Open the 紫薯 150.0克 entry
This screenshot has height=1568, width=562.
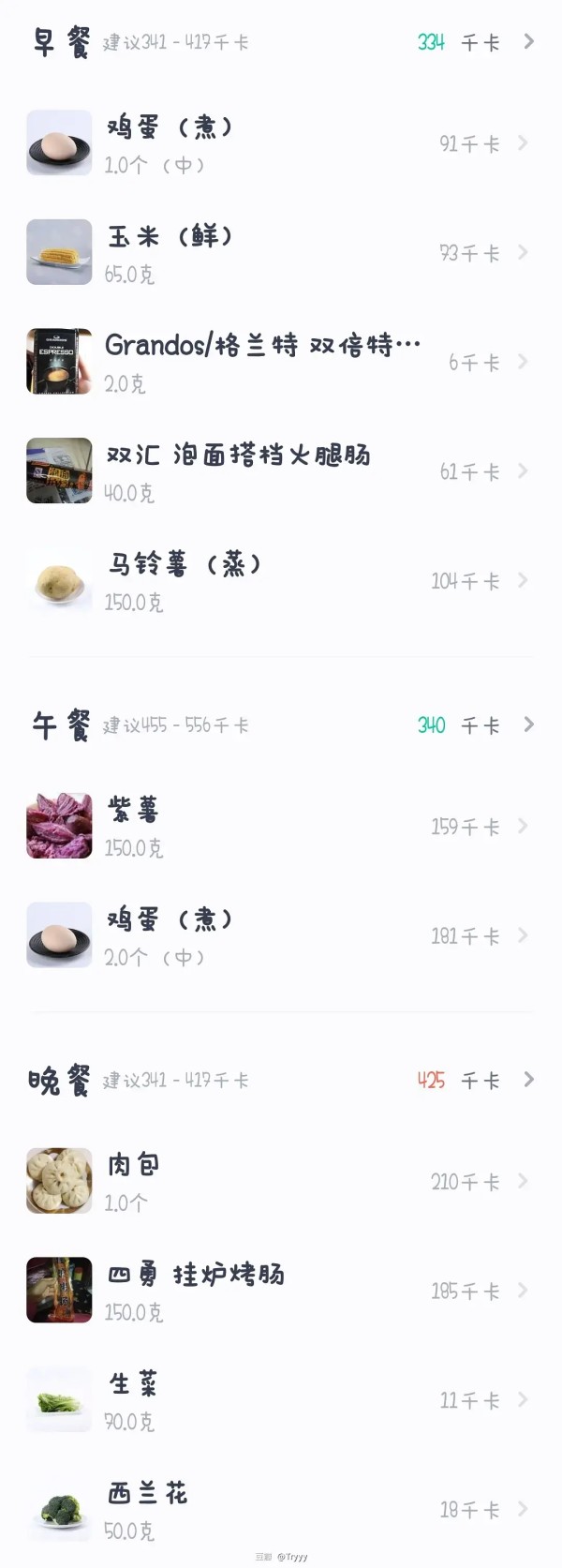(281, 827)
